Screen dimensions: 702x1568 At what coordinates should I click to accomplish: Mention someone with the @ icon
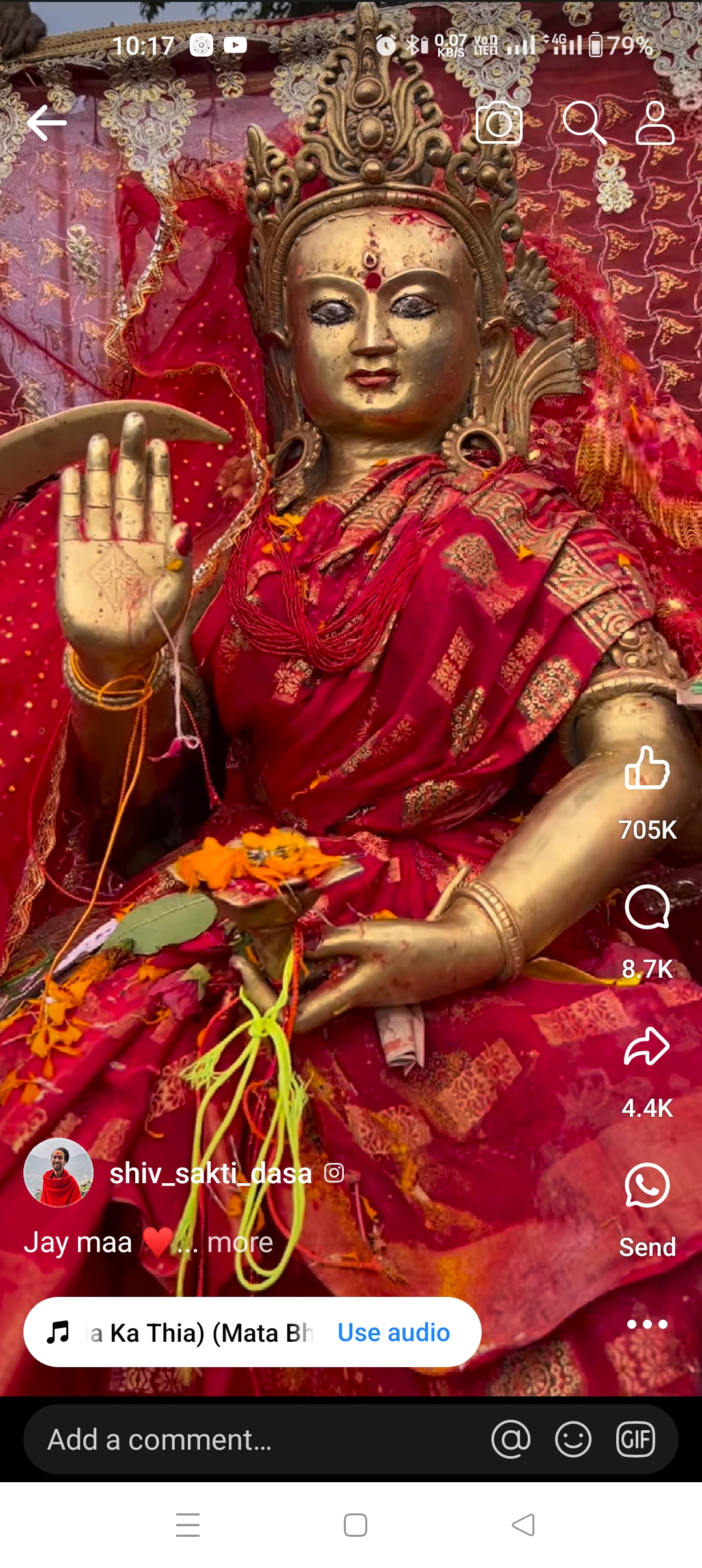click(x=511, y=1440)
